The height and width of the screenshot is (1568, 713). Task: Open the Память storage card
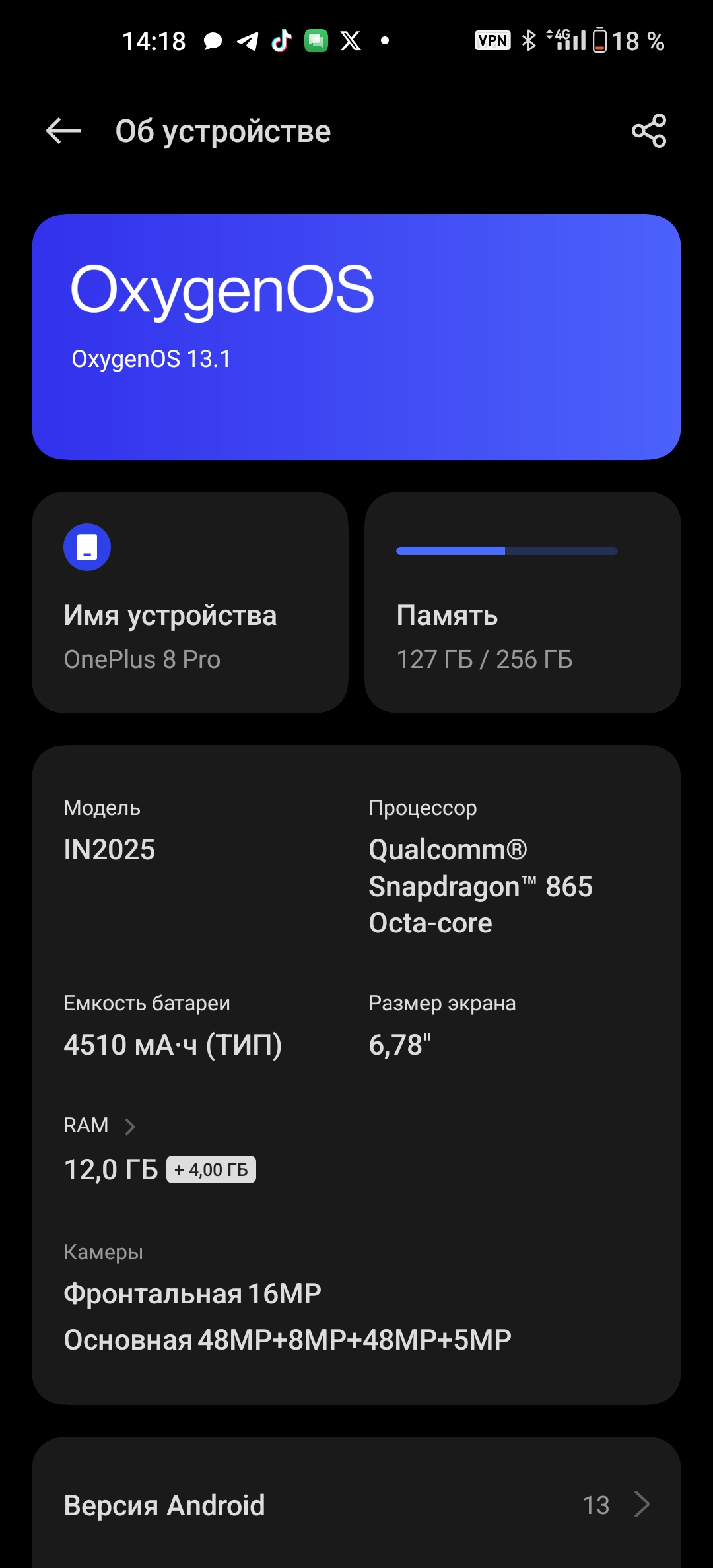click(523, 602)
